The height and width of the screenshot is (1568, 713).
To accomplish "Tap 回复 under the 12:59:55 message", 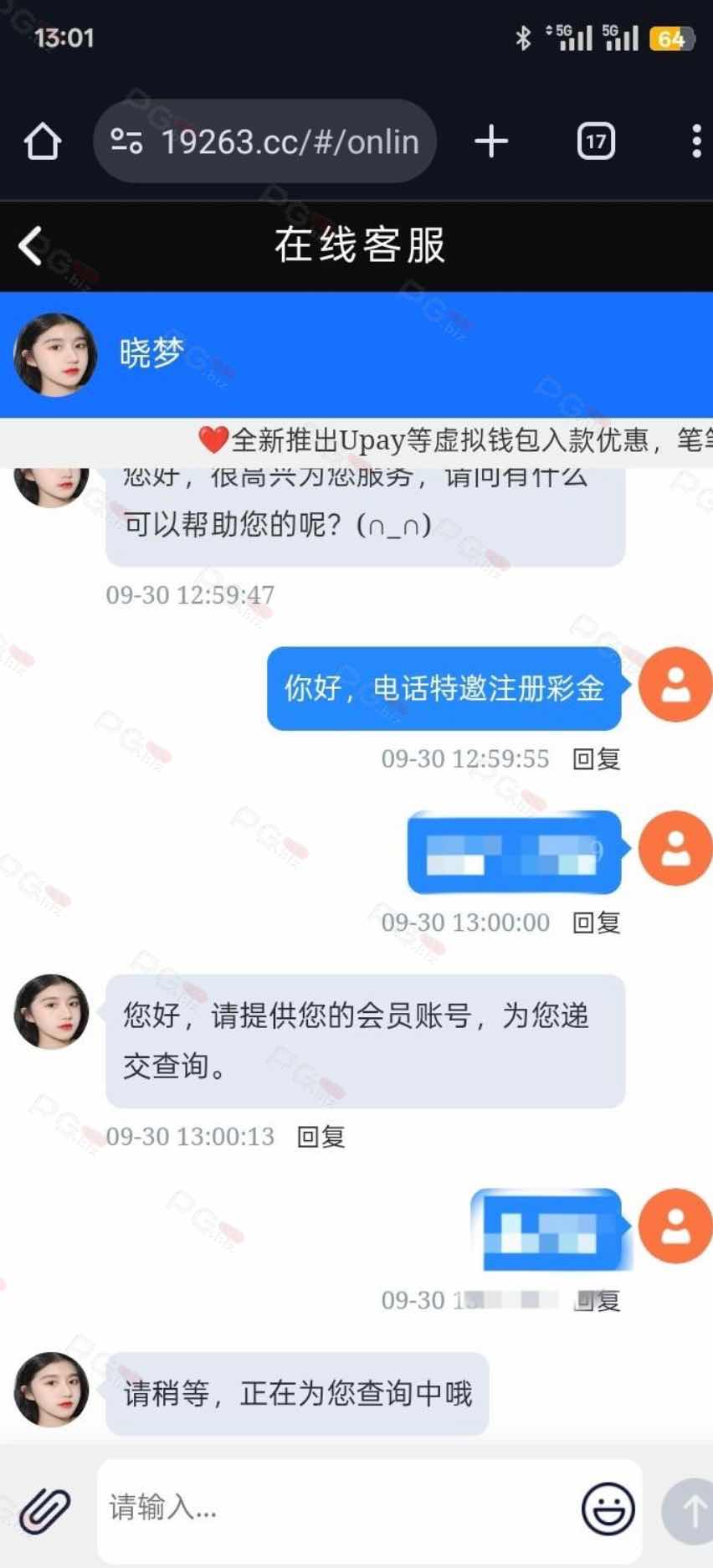I will [x=596, y=759].
